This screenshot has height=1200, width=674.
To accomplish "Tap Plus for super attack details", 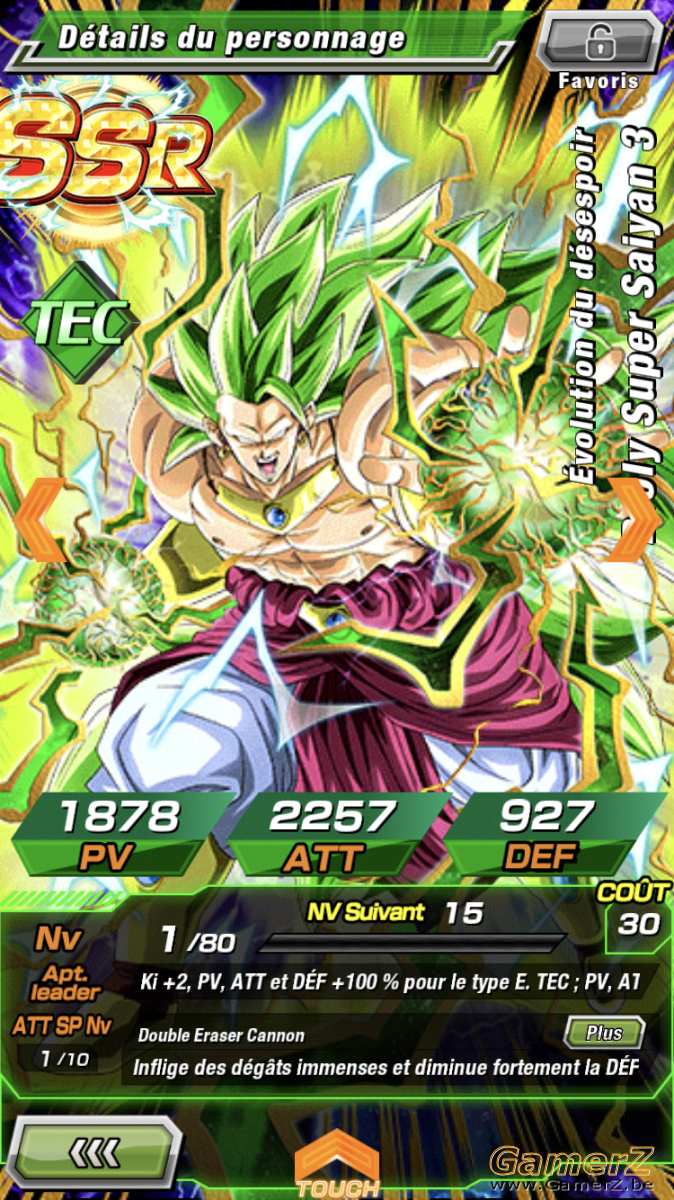I will (604, 1033).
